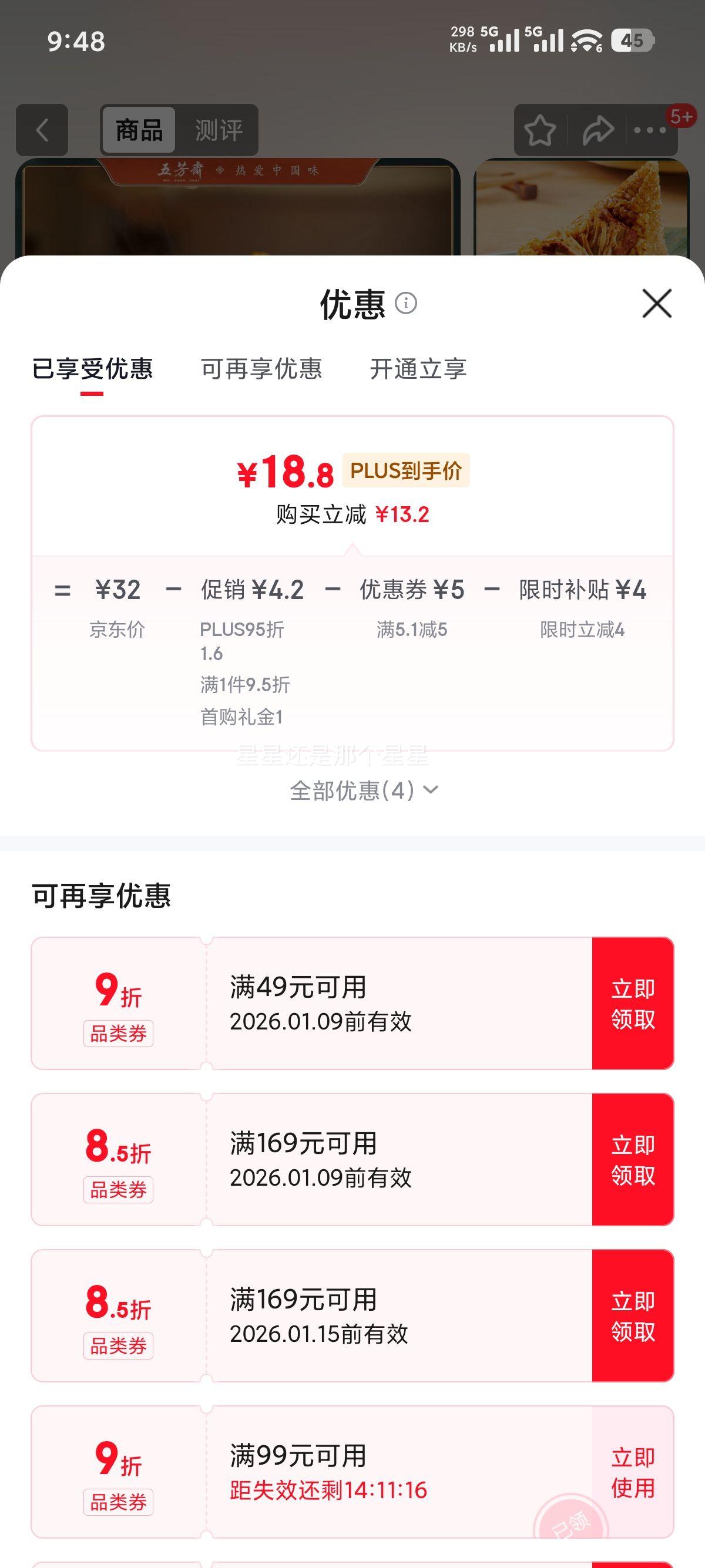Click the star icon to favorite this product
705x1568 pixels.
[540, 129]
